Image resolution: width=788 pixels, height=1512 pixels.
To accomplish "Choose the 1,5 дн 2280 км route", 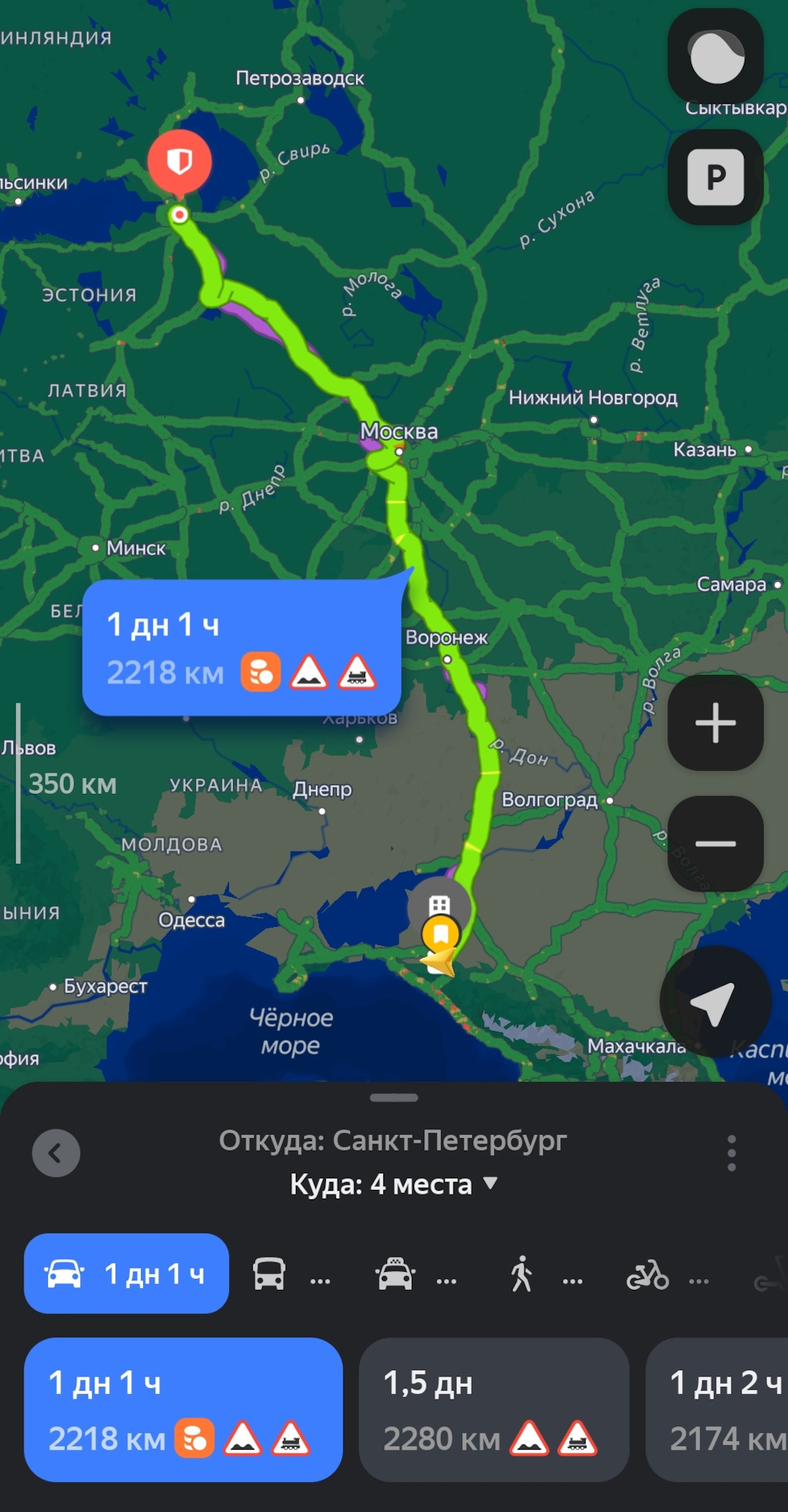I will [x=494, y=1410].
